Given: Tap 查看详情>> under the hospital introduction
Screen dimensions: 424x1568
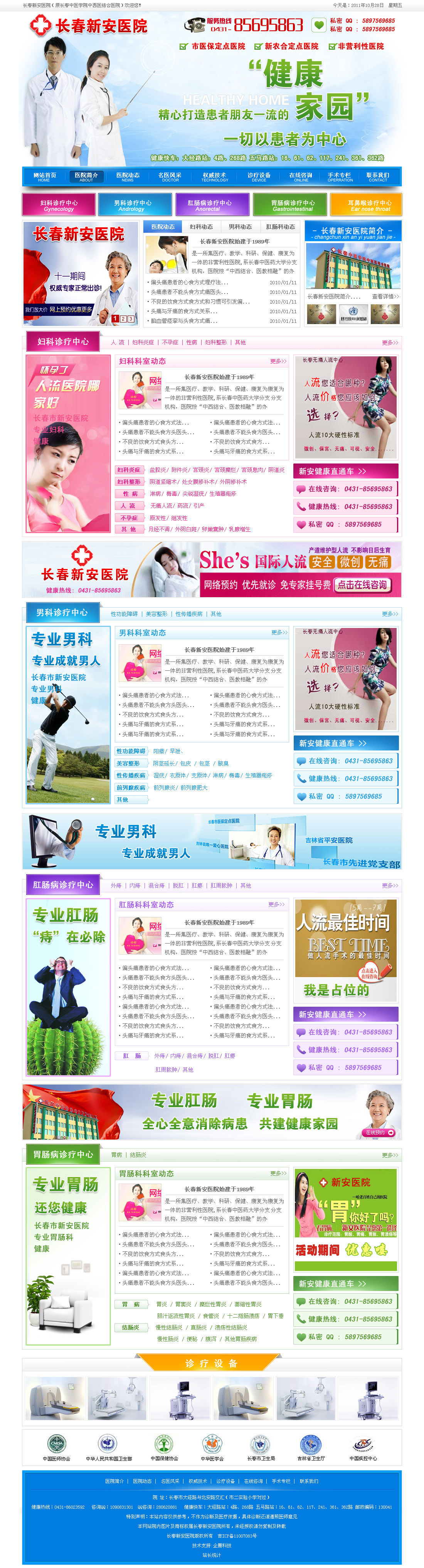Looking at the screenshot, I should tap(385, 296).
